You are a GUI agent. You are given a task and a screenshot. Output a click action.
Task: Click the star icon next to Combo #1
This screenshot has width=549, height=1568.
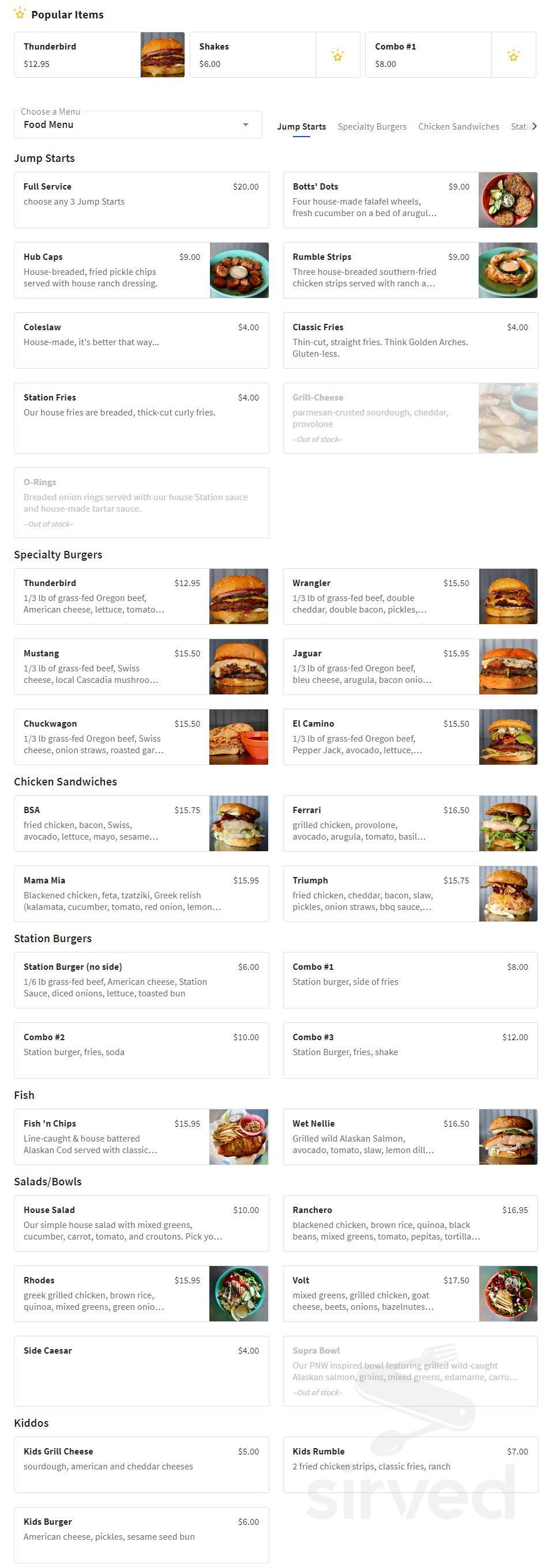pos(514,55)
